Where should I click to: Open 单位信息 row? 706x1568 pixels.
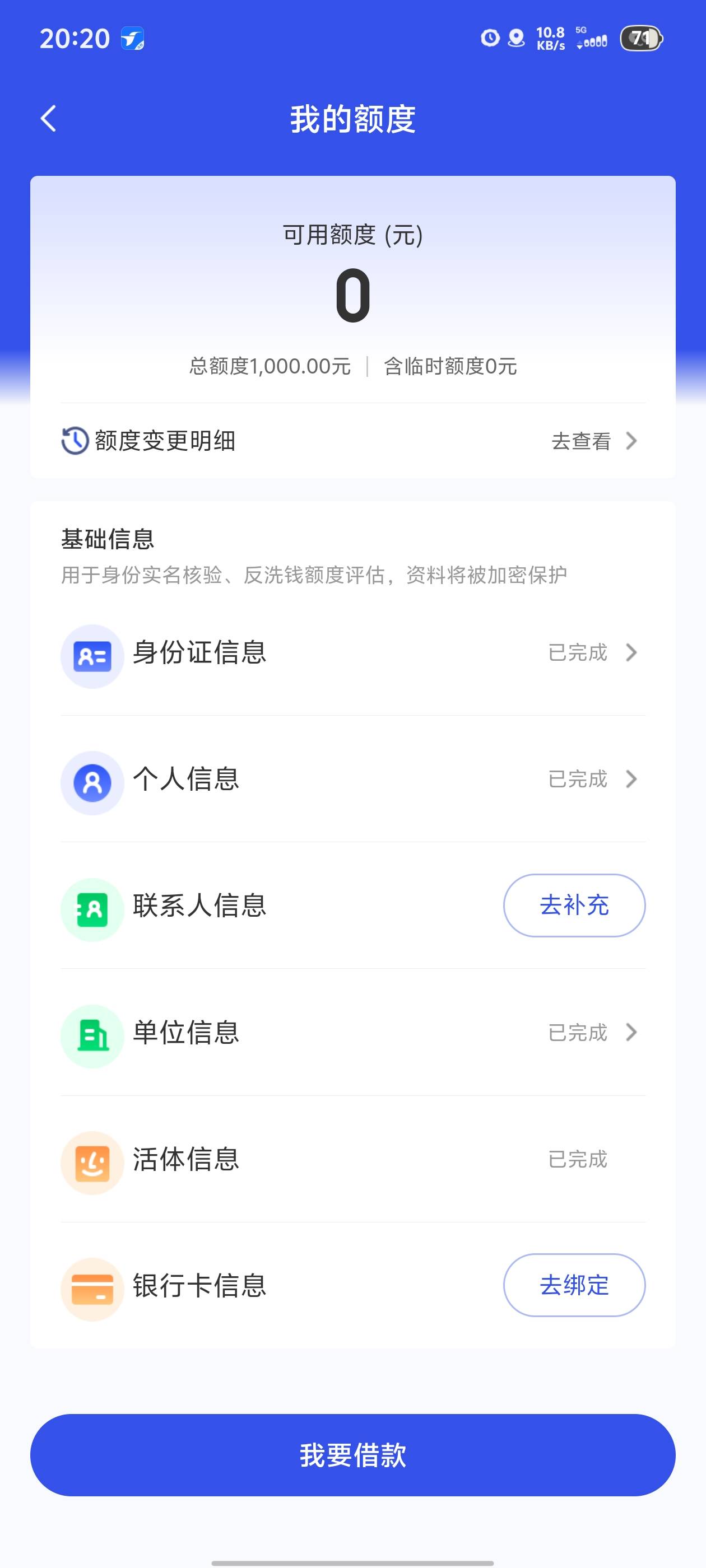click(x=352, y=1032)
